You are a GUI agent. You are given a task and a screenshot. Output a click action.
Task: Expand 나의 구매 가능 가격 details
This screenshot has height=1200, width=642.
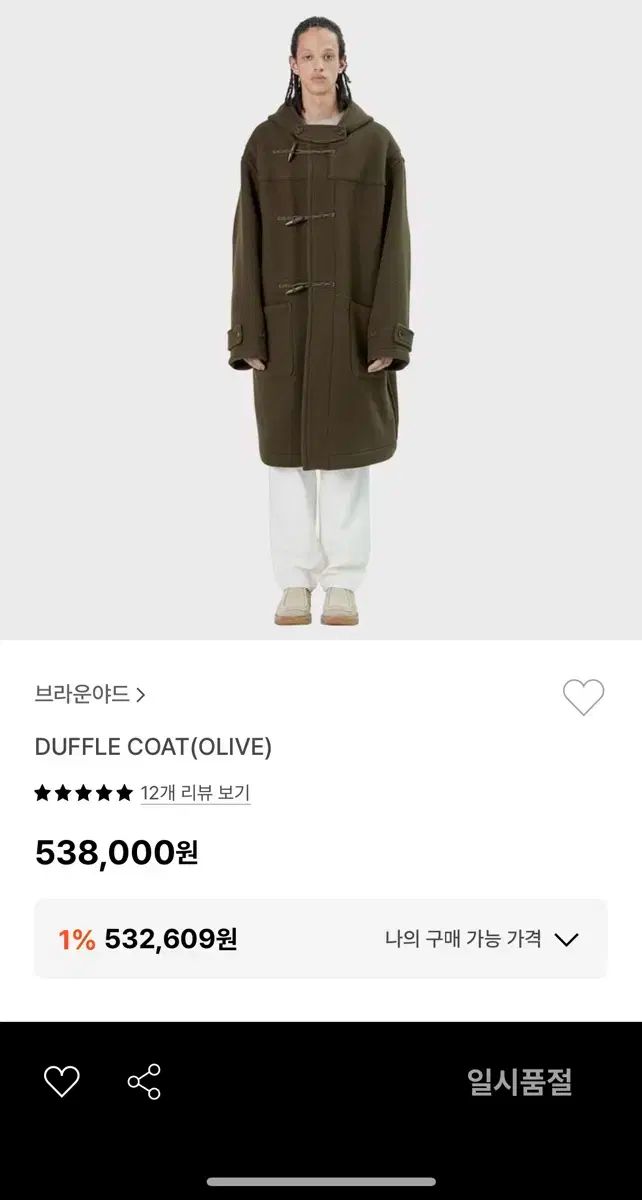click(482, 939)
